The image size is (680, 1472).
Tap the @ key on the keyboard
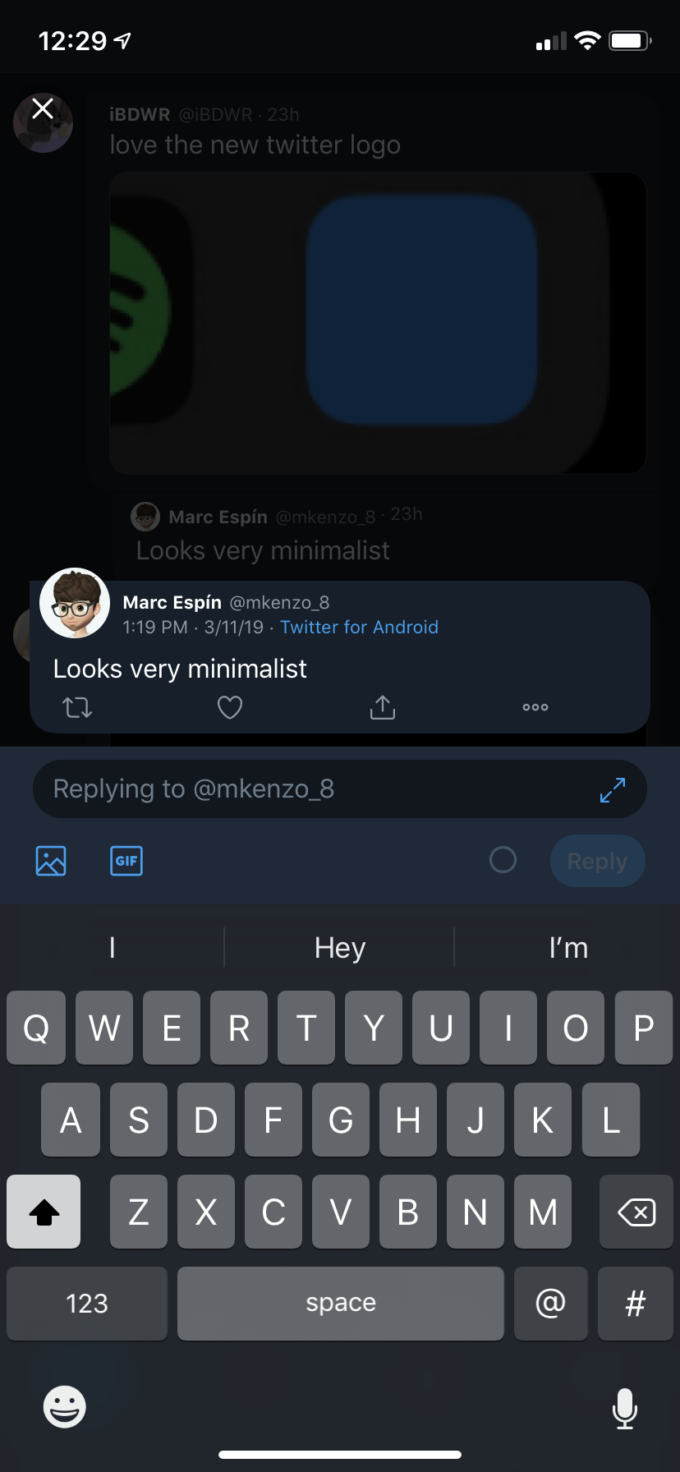point(550,1303)
